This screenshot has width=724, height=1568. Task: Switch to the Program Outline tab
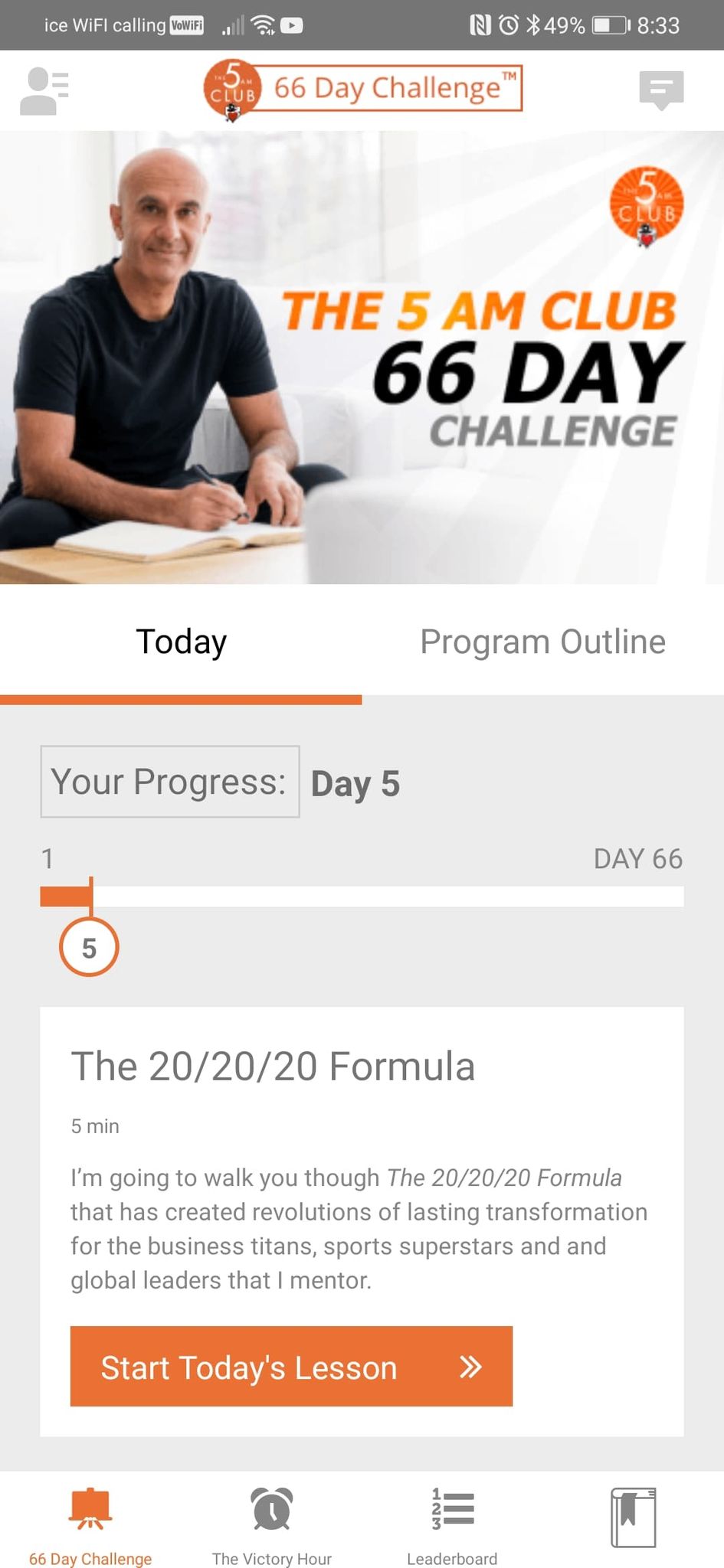click(x=542, y=642)
